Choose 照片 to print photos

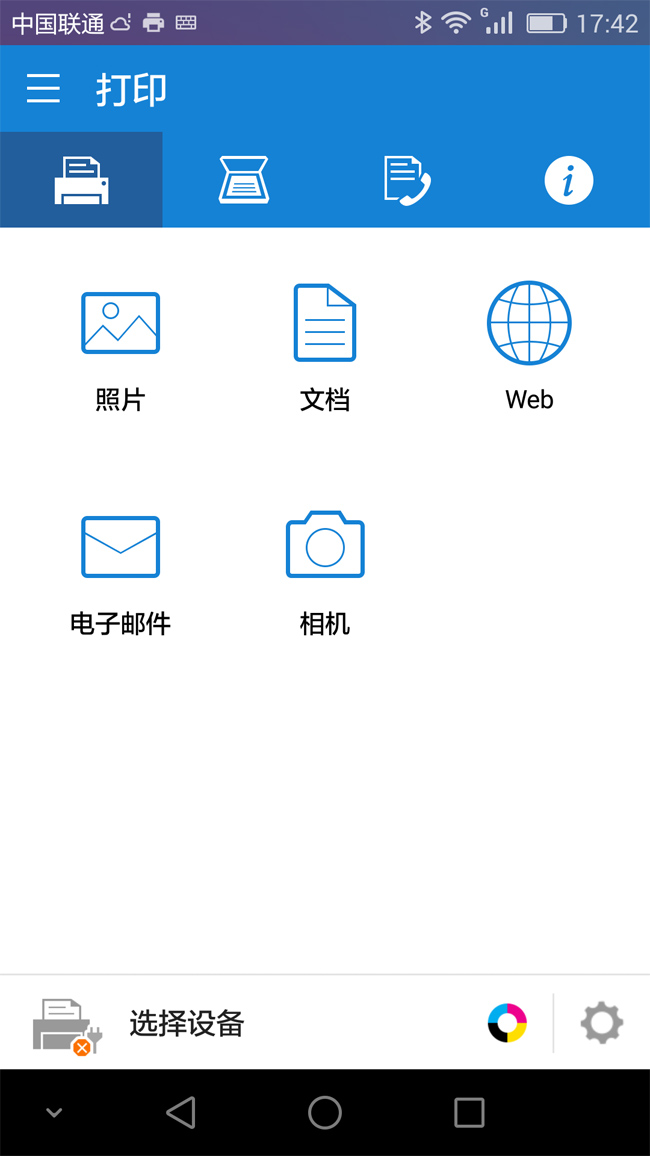click(120, 347)
